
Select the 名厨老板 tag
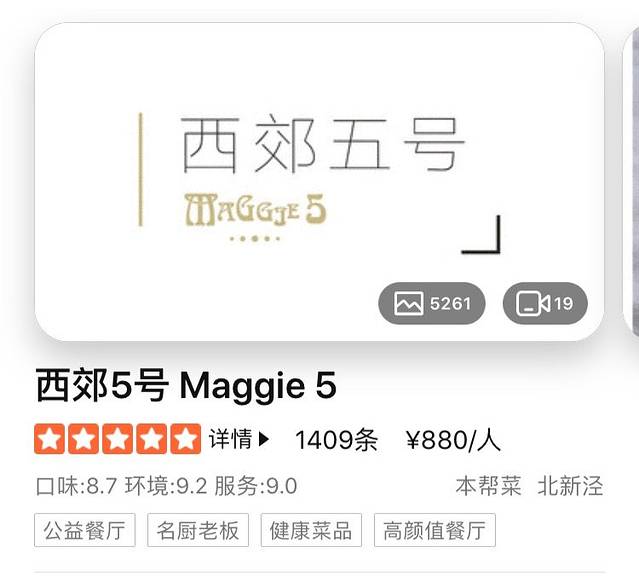[199, 530]
